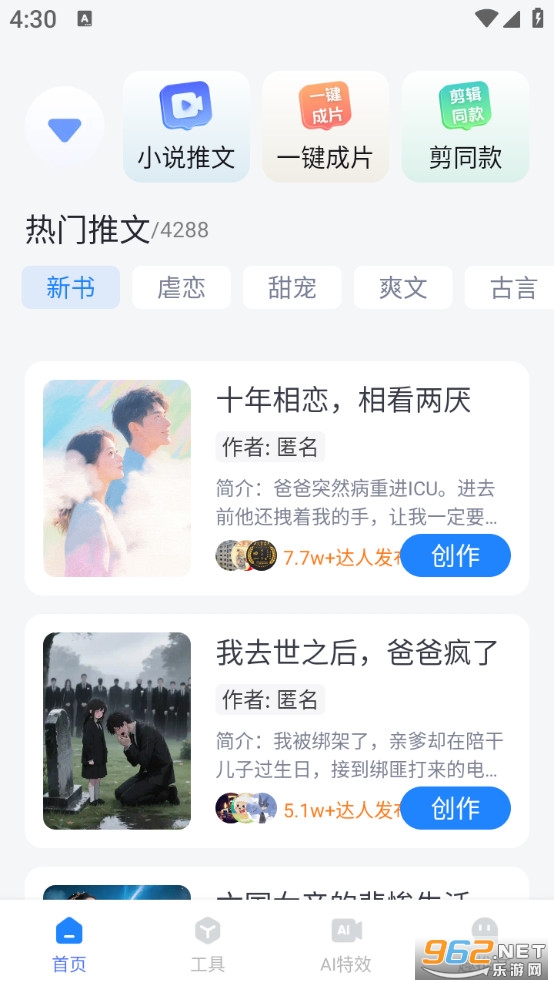Switch to the 虐恋 category
This screenshot has height=986, width=554.
pos(181,287)
